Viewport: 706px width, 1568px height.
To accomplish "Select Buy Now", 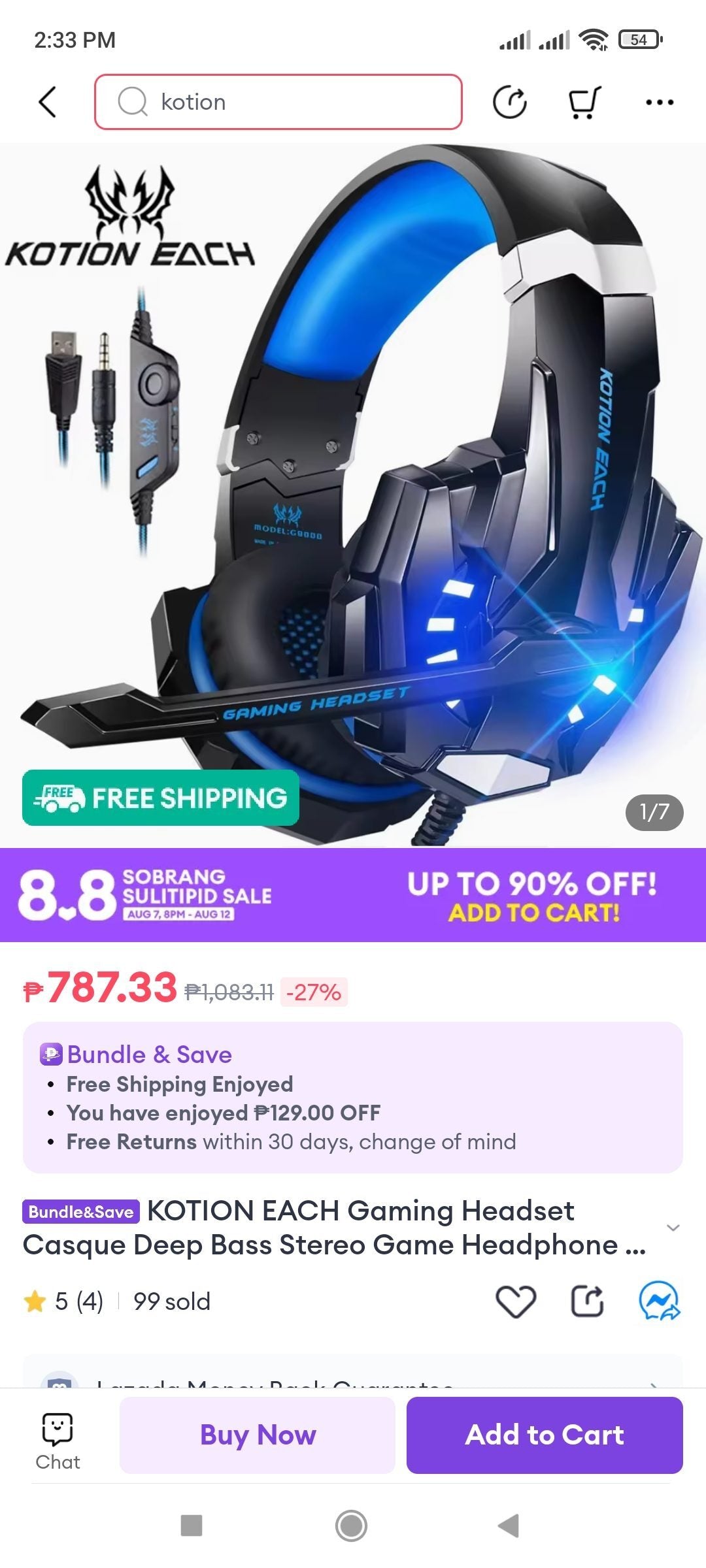I will [258, 1435].
